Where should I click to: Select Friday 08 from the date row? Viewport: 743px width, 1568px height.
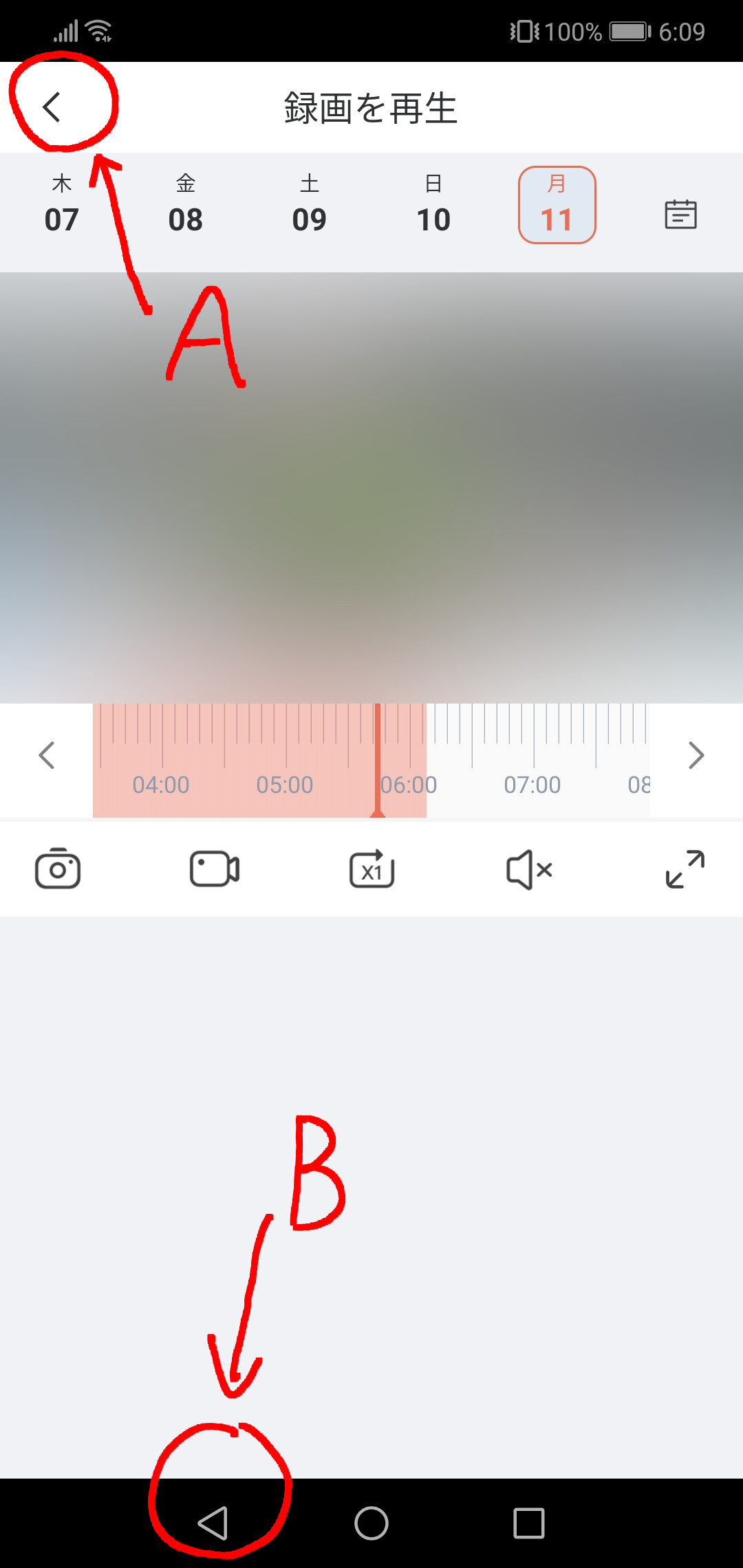[184, 205]
